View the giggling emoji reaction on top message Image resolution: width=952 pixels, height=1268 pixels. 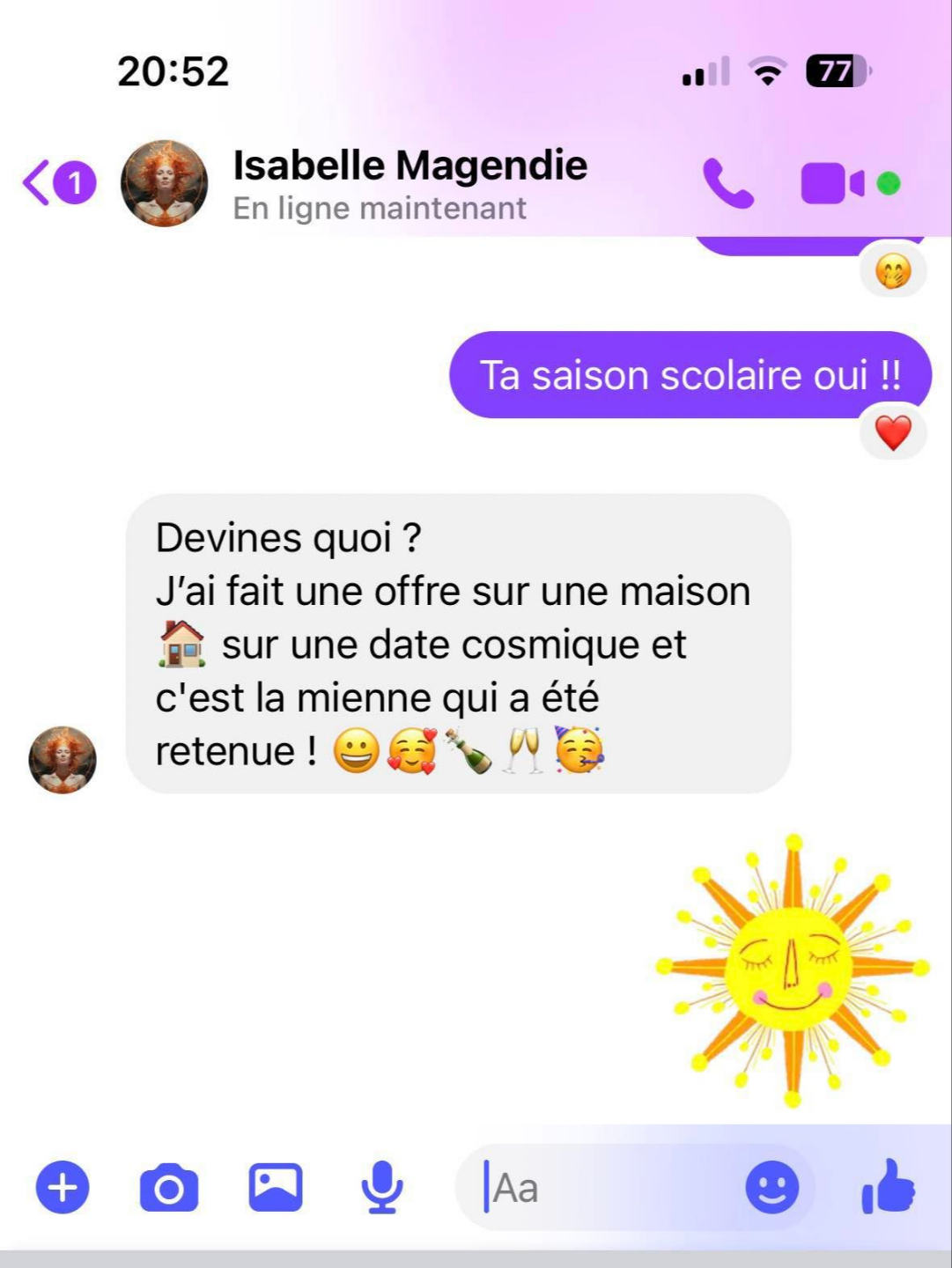893,272
